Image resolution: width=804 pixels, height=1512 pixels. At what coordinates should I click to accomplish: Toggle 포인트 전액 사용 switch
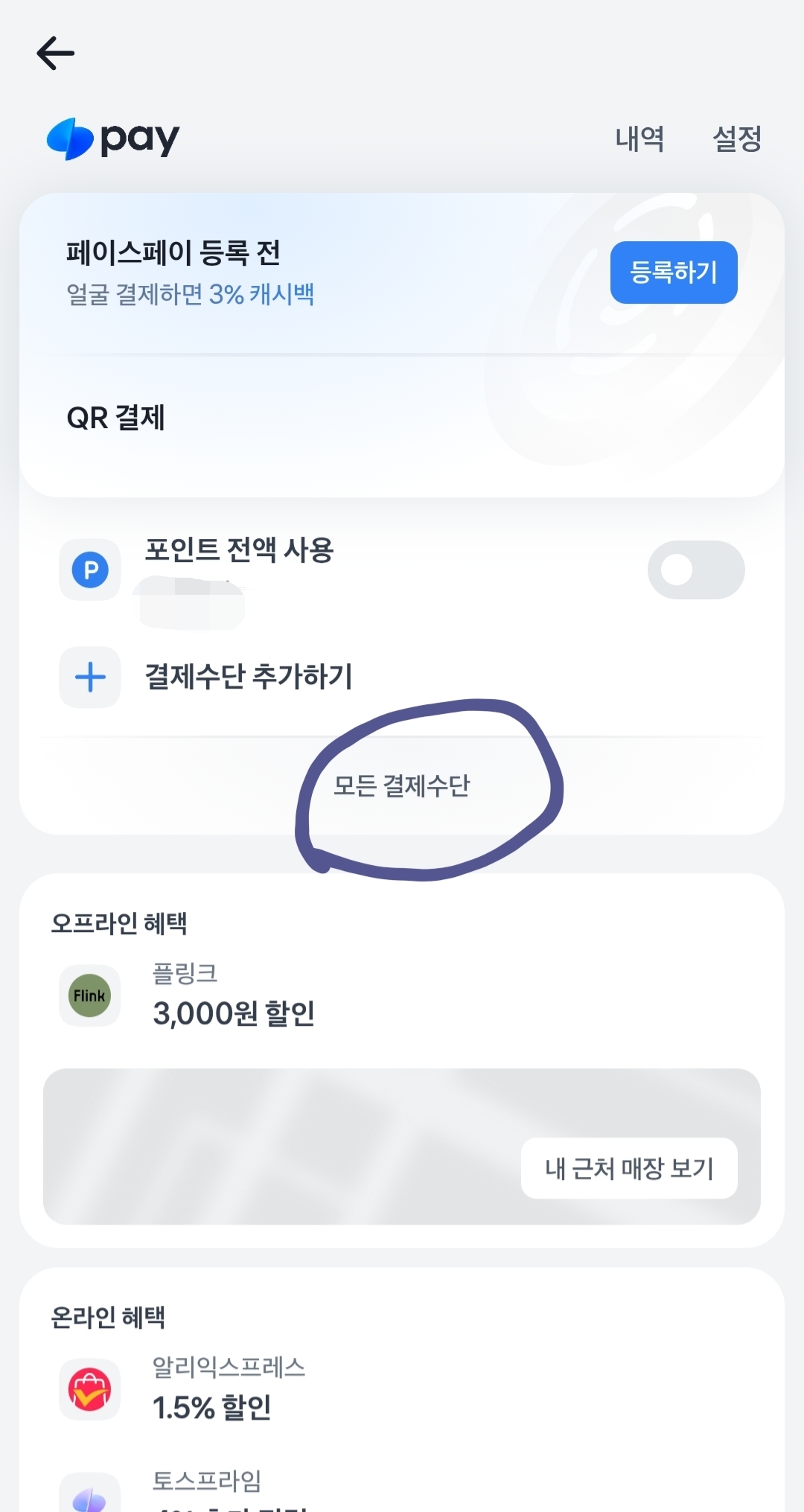pyautogui.click(x=695, y=570)
